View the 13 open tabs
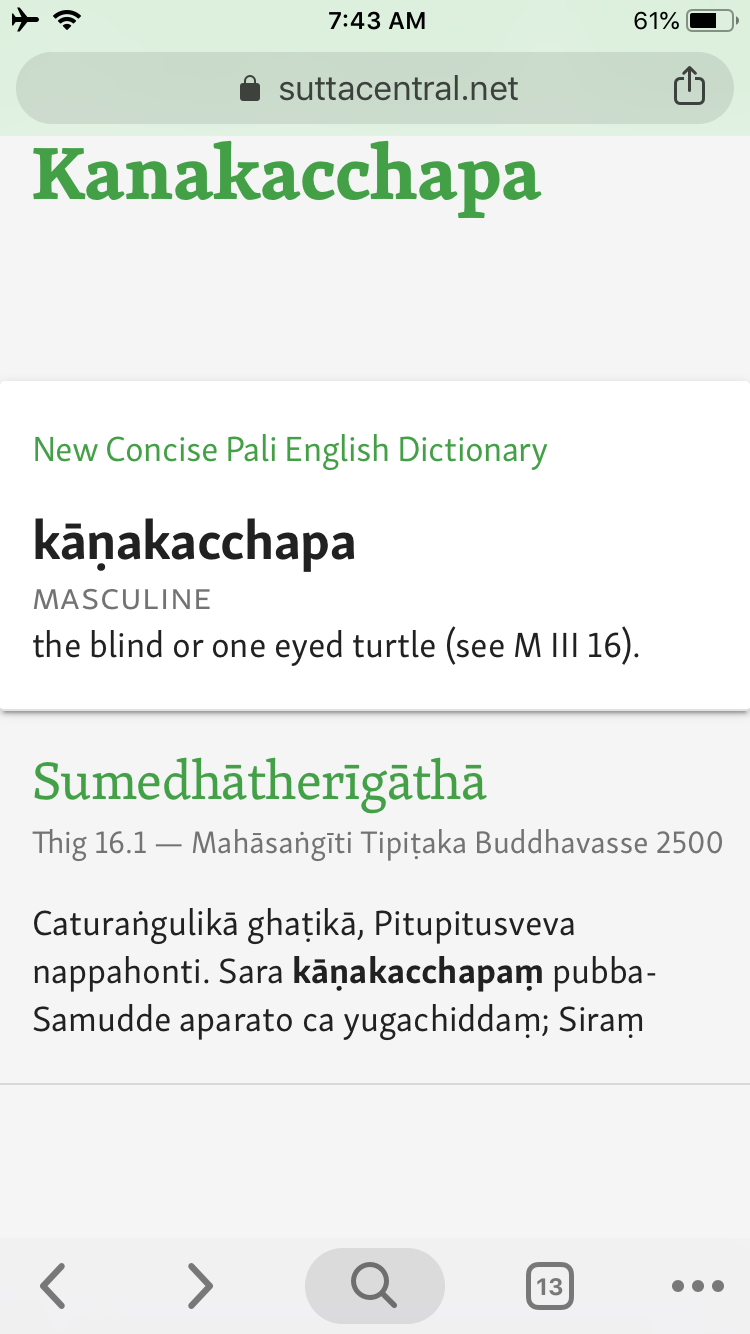The width and height of the screenshot is (750, 1334). (549, 1286)
